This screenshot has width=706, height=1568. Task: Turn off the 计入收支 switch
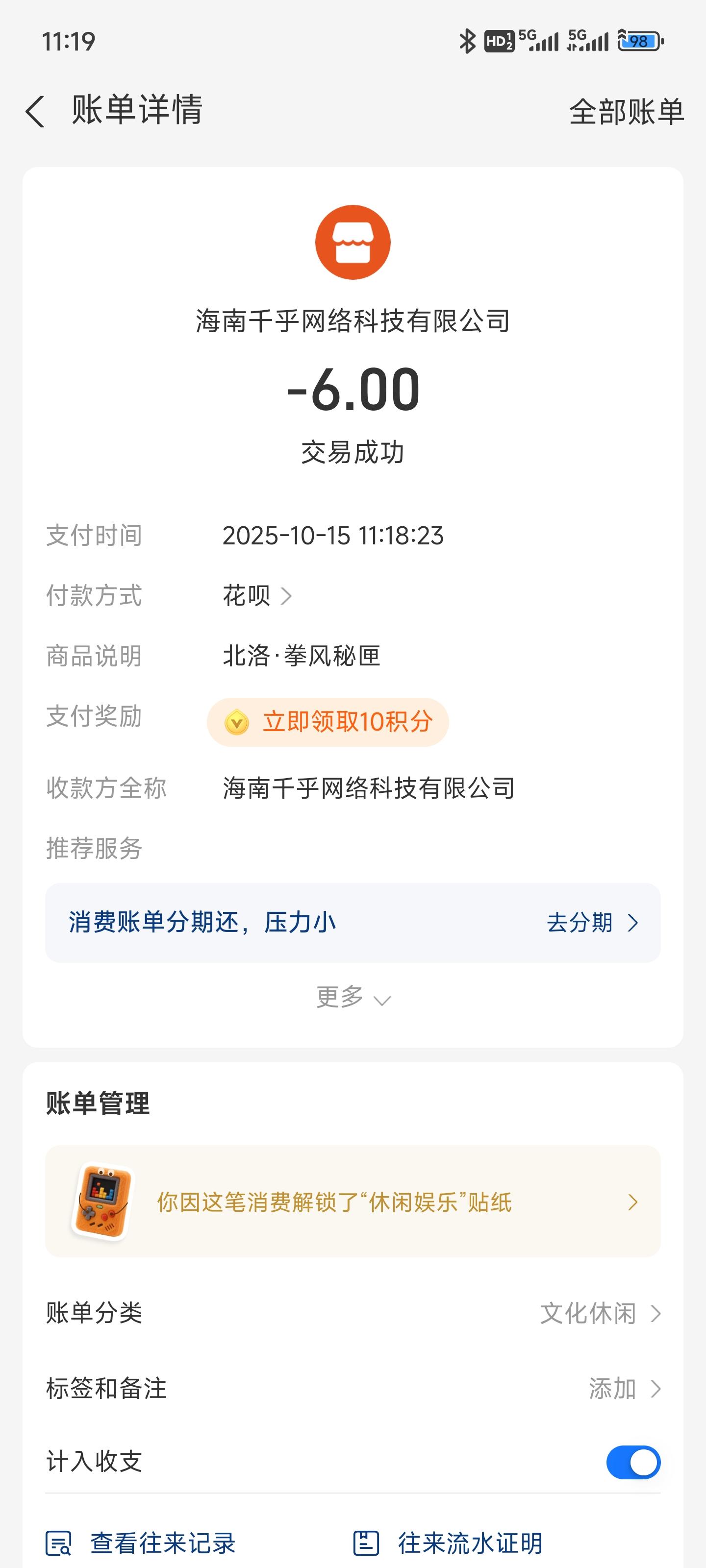pos(633,1462)
